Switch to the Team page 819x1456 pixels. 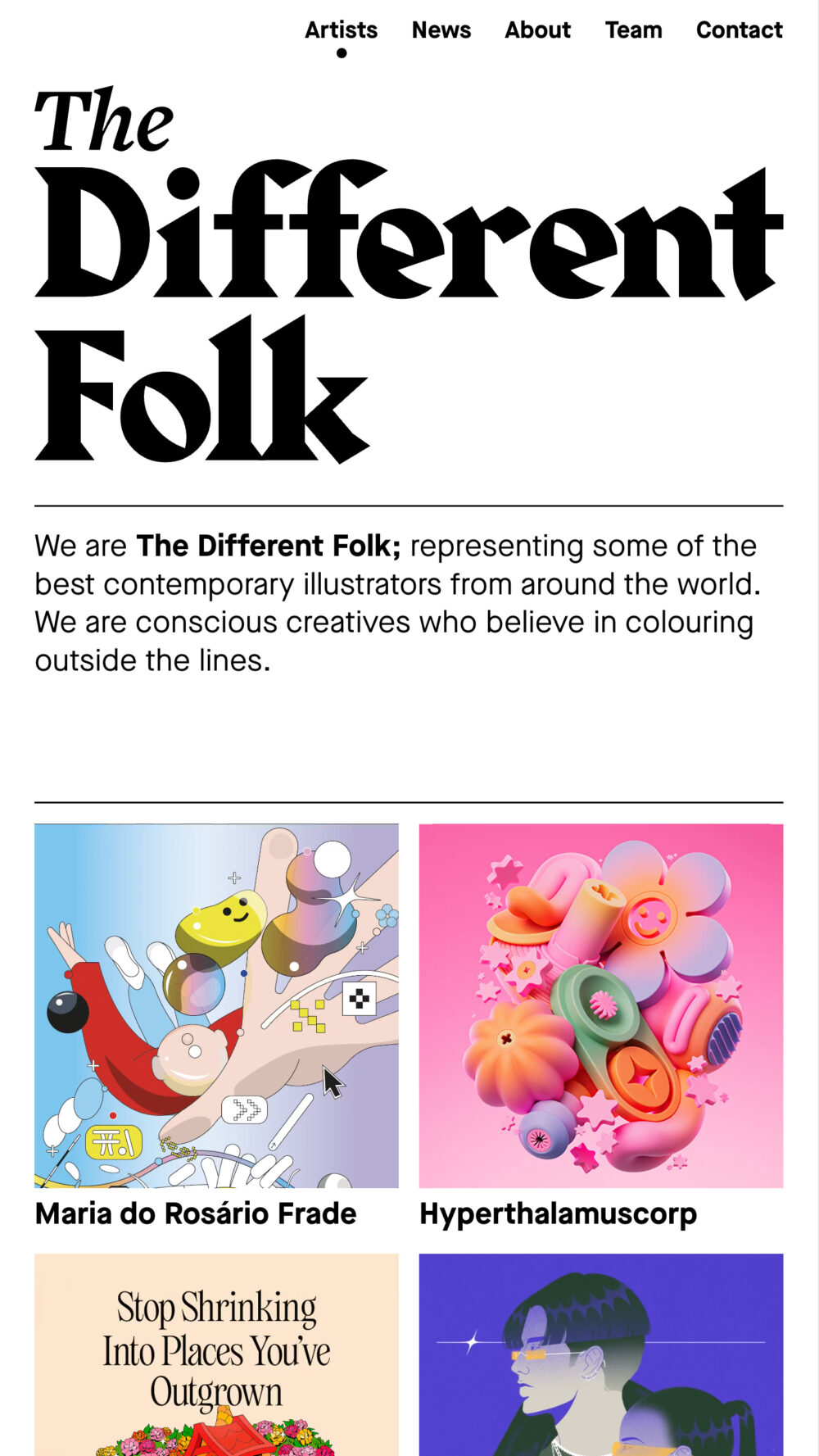(x=633, y=30)
